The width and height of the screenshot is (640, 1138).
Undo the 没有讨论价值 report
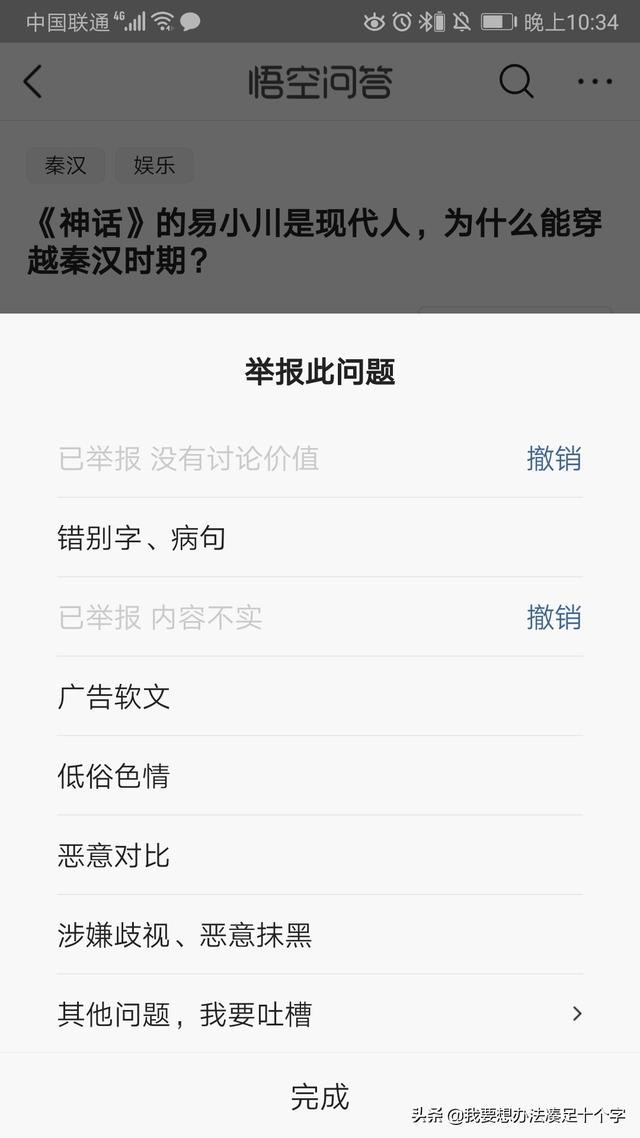point(554,459)
